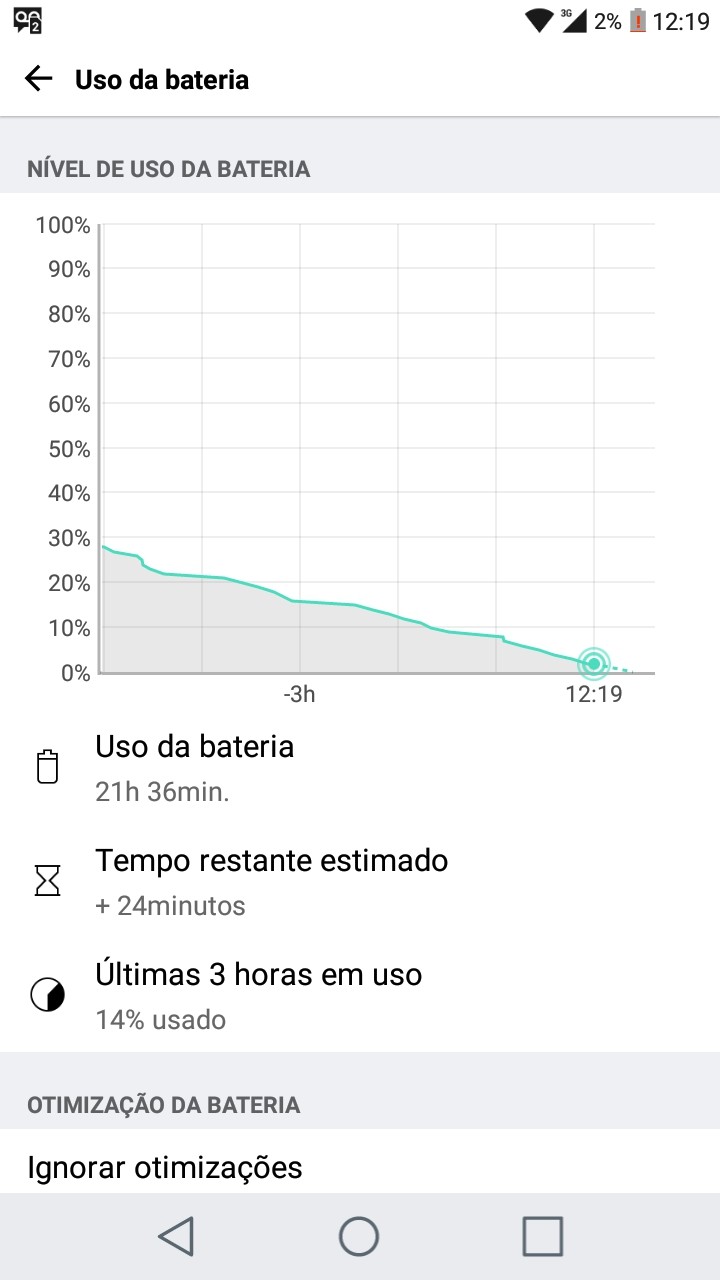Open Últimas 3 horas em uso
Viewport: 720px width, 1280px height.
[360, 995]
